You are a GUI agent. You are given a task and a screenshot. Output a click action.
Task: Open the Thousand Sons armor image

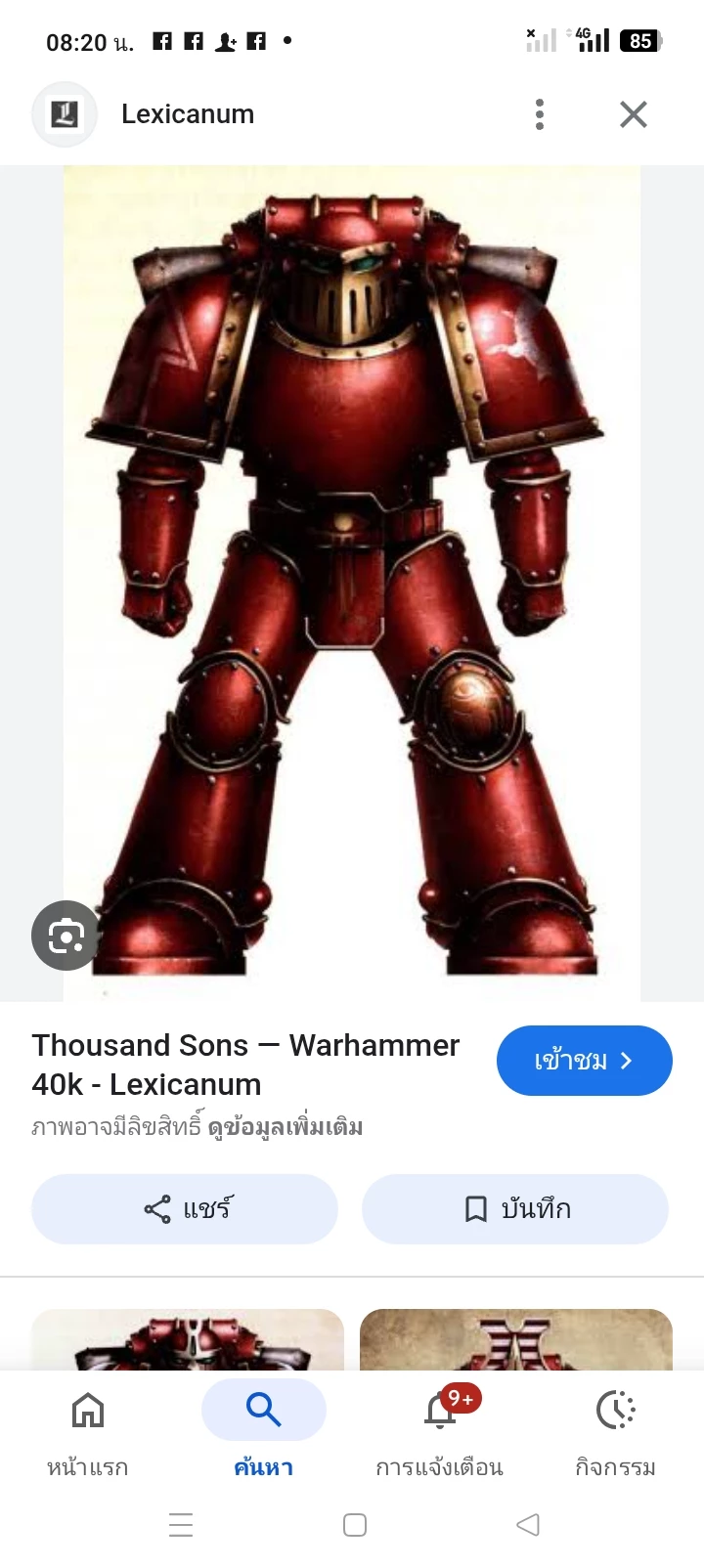352,583
